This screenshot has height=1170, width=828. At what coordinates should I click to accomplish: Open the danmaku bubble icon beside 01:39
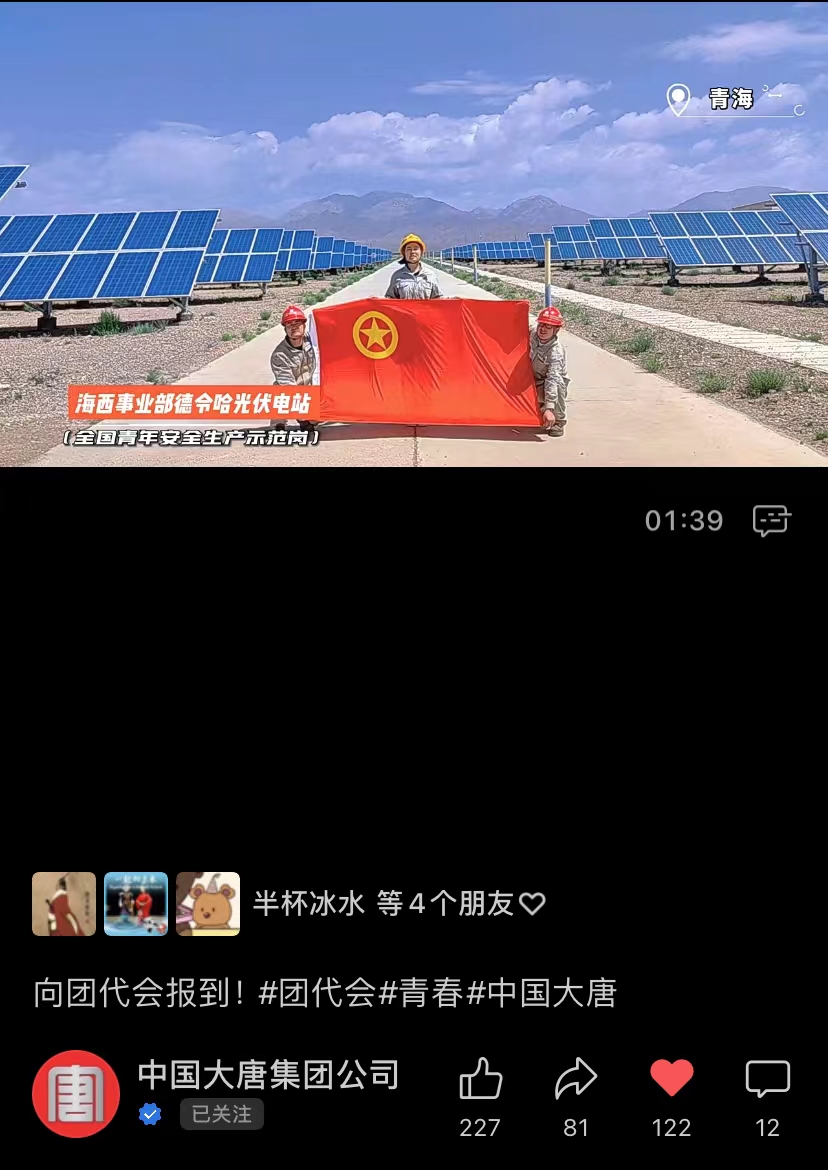(771, 520)
